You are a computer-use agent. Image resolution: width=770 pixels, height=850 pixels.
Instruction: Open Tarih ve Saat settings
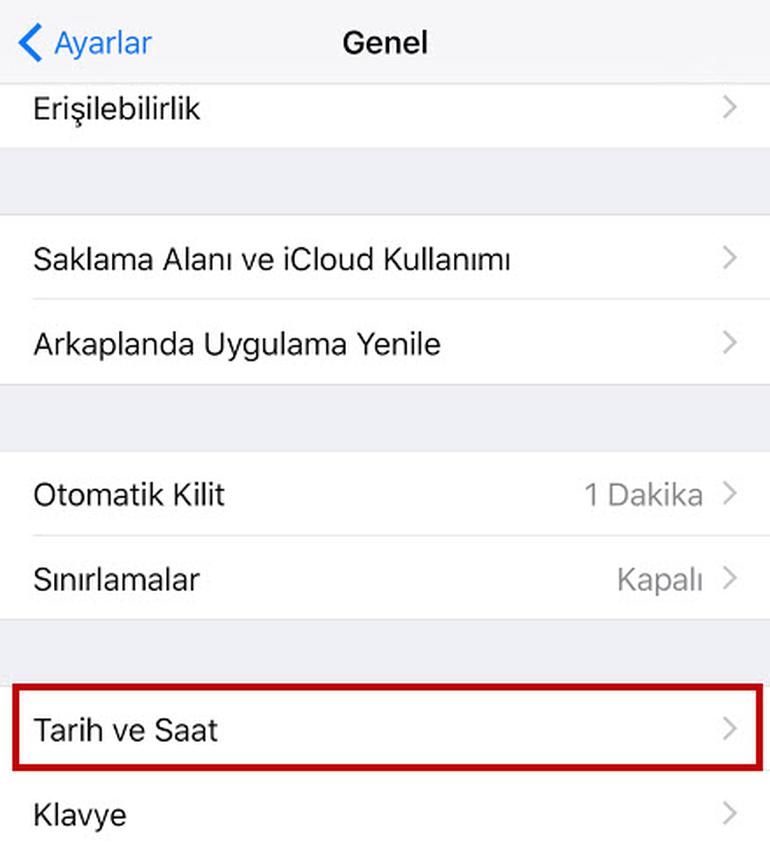click(x=385, y=730)
